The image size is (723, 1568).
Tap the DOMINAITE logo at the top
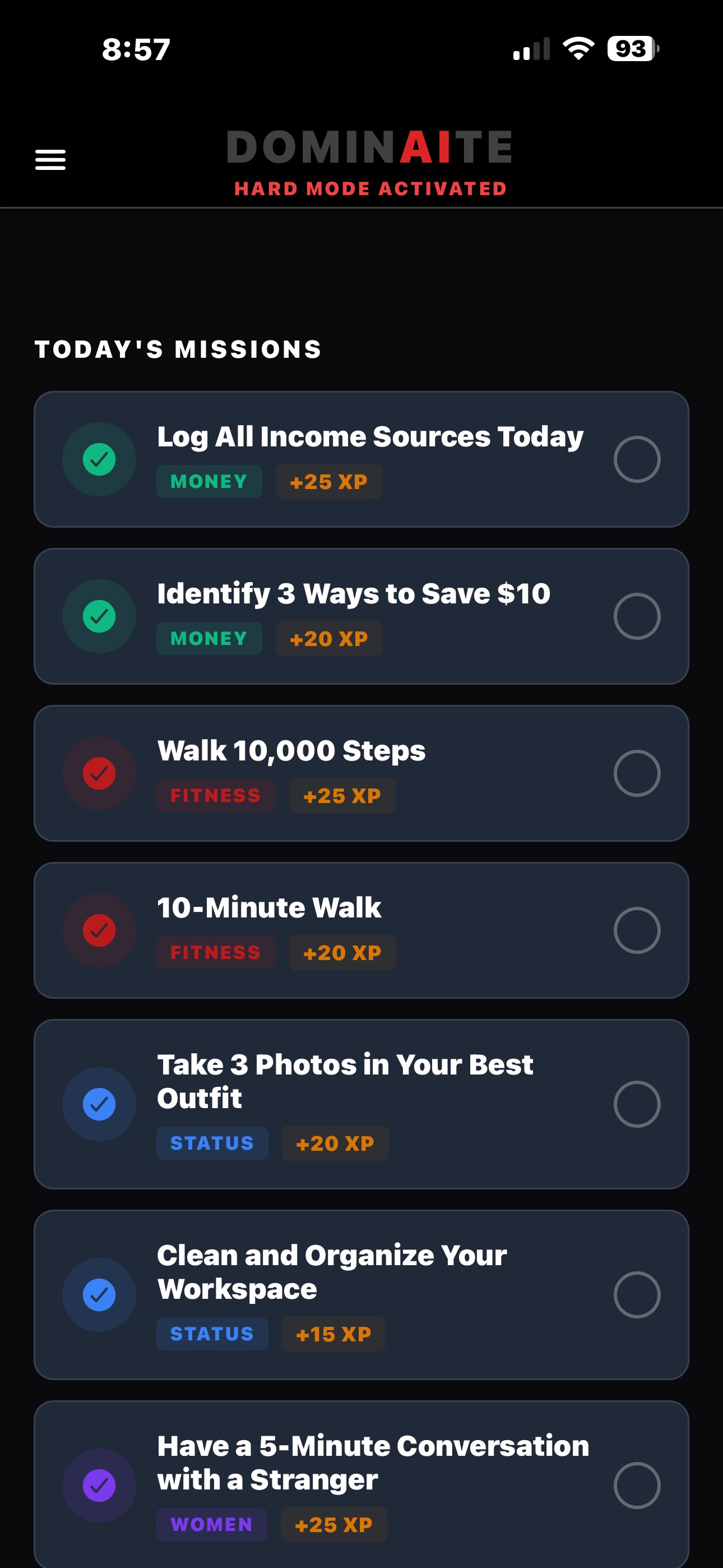[x=368, y=146]
